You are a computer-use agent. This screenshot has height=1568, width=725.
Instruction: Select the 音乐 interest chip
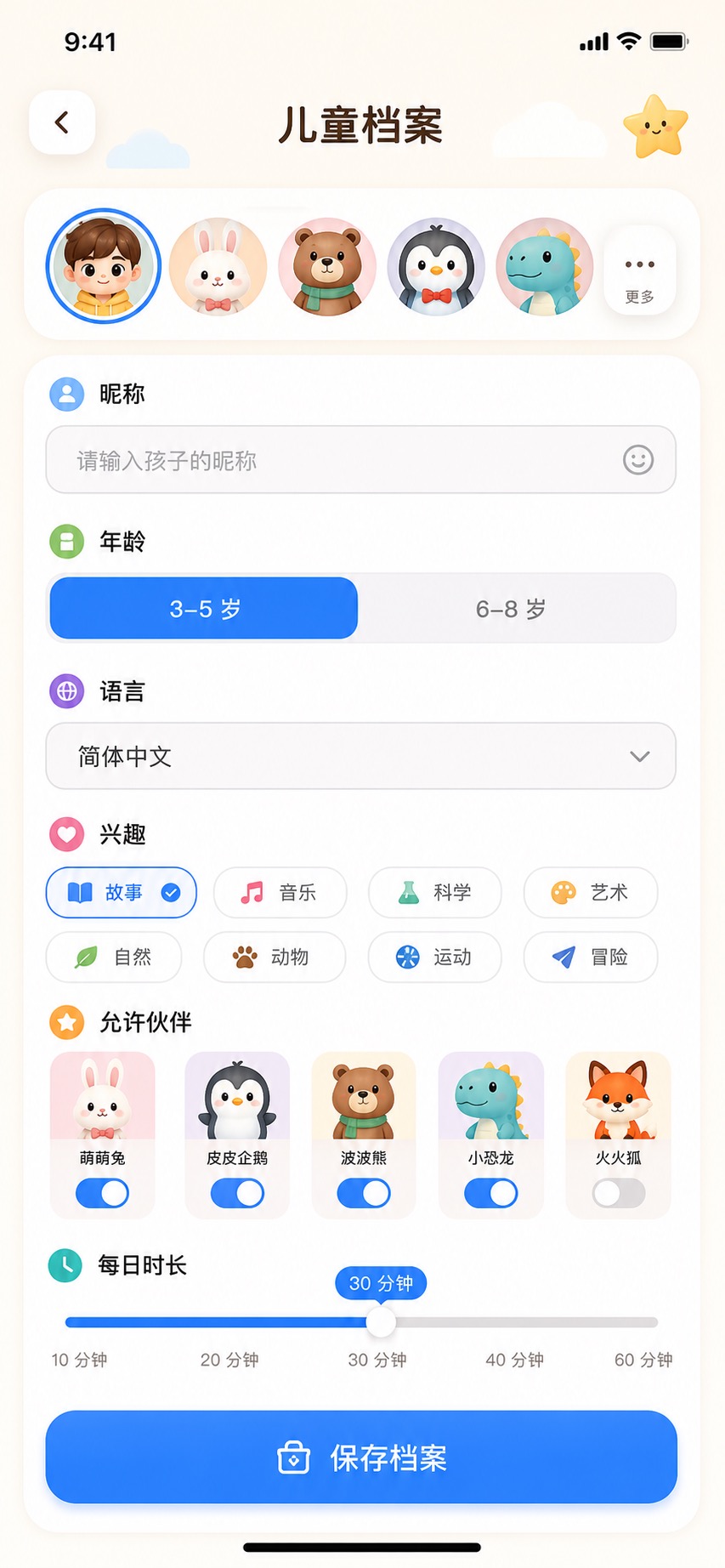coord(280,892)
